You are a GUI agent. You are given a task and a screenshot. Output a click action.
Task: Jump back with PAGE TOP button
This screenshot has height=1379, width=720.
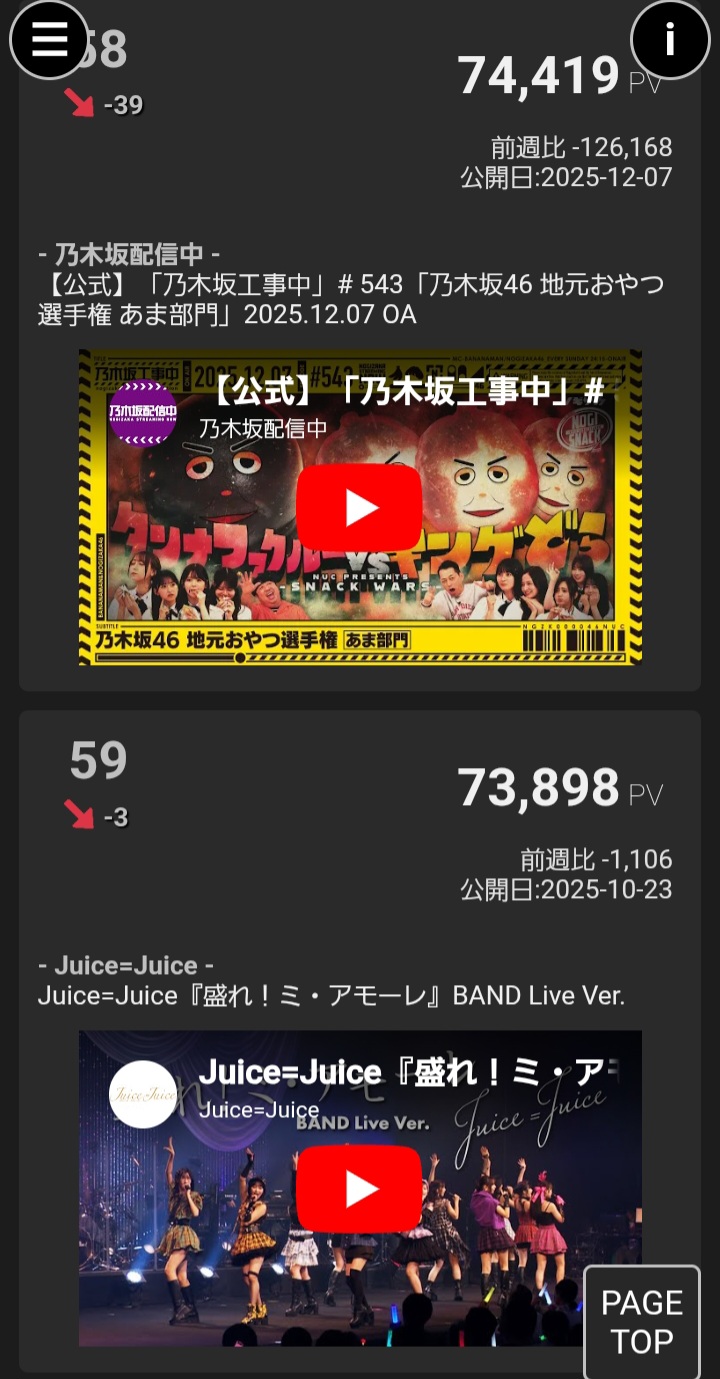click(641, 1321)
